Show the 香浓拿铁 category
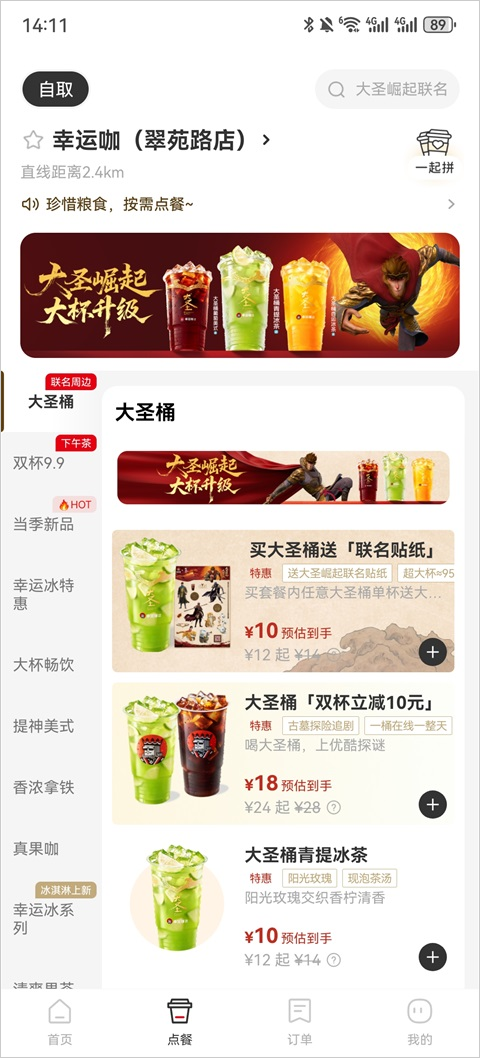The image size is (480, 1058). click(51, 787)
